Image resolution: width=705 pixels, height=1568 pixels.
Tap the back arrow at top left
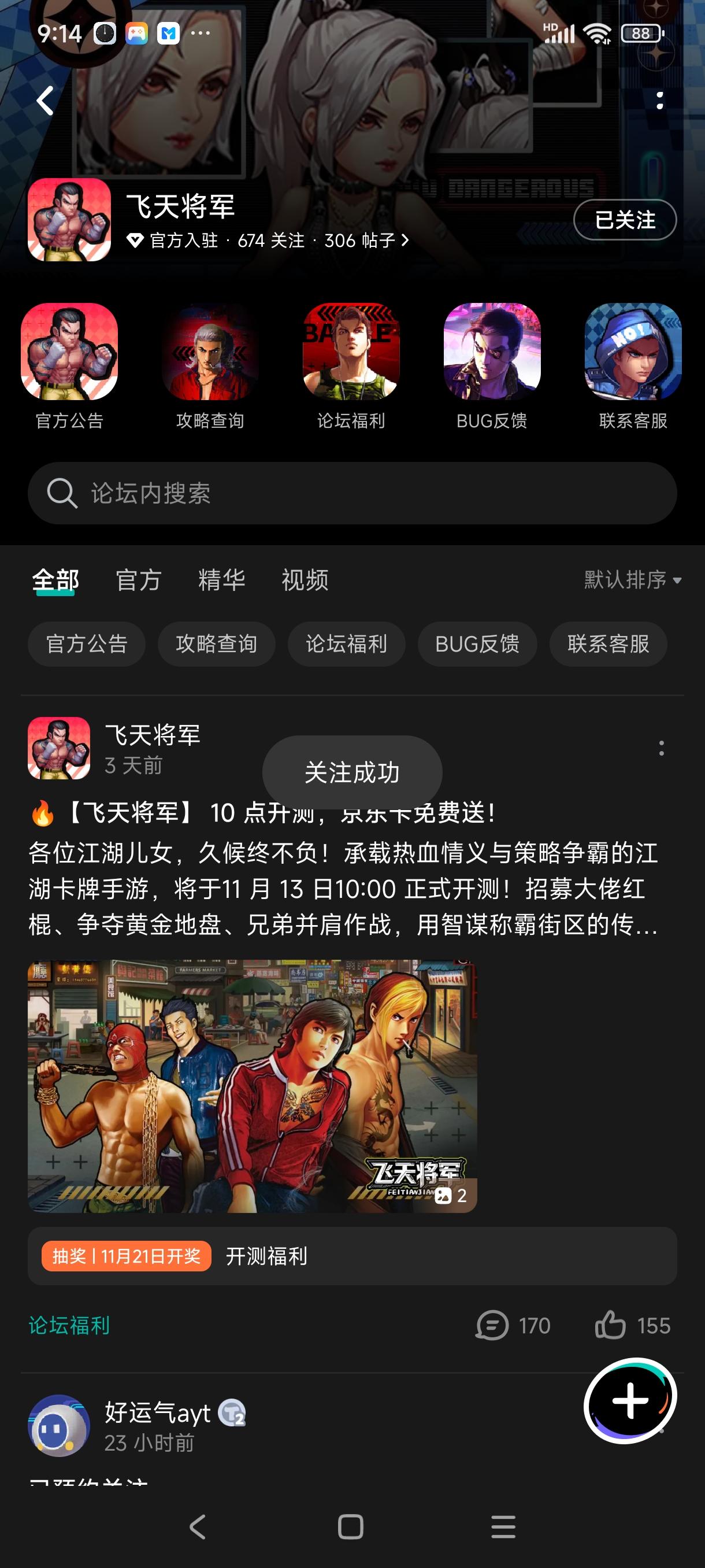coord(44,101)
